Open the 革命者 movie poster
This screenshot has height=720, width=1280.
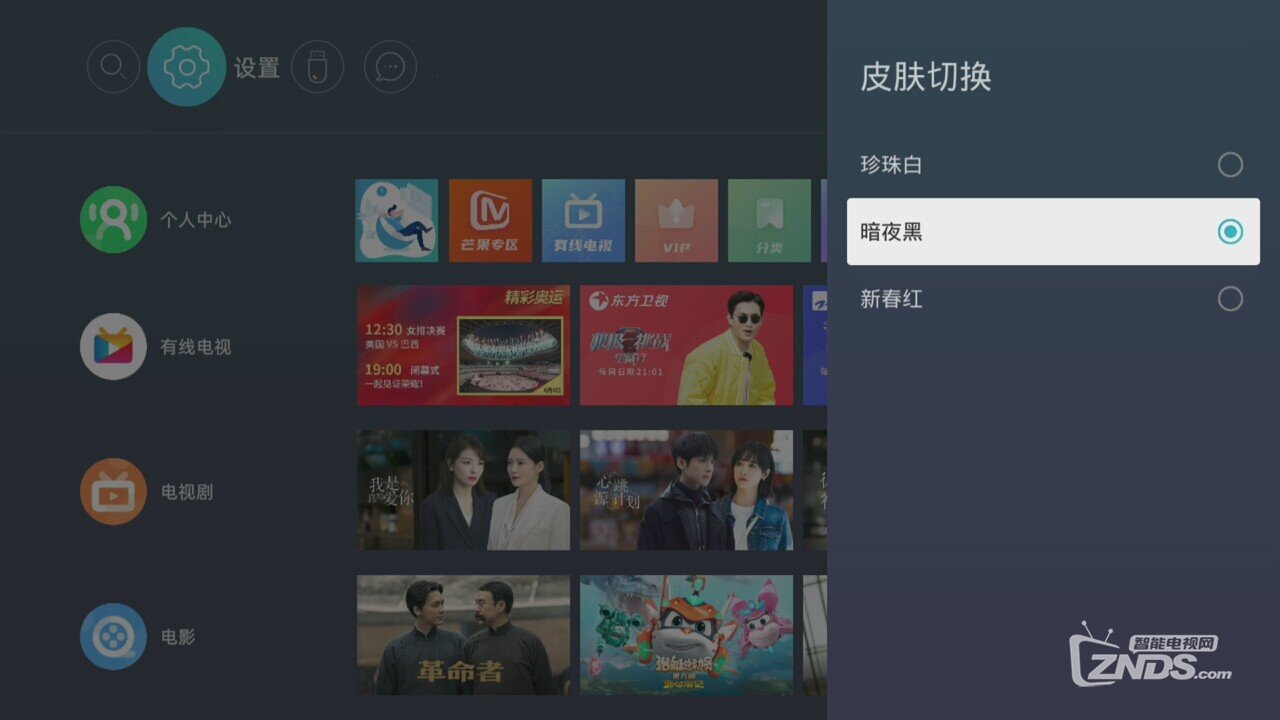pyautogui.click(x=464, y=635)
